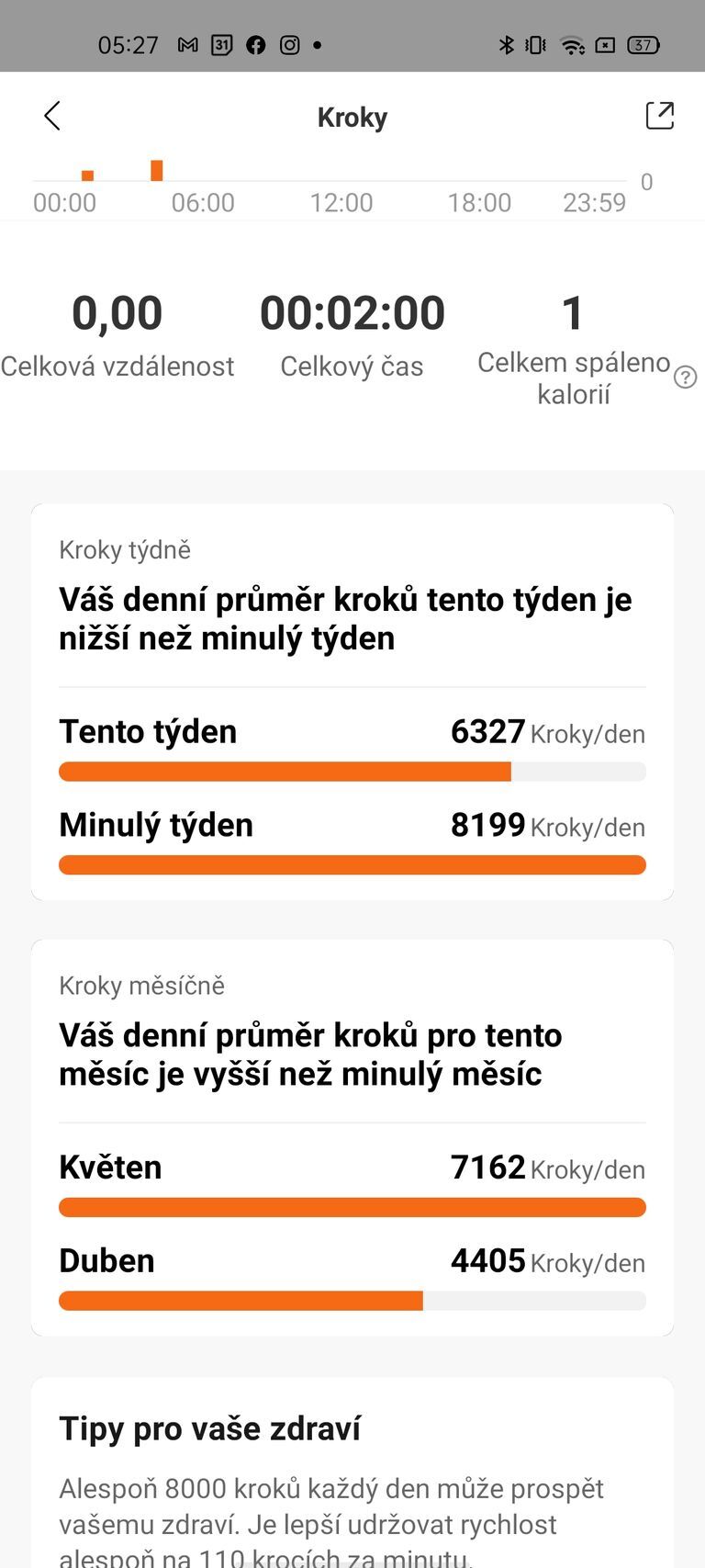The width and height of the screenshot is (705, 1568).
Task: Tap the Instagram icon in the status bar
Action: coord(289,44)
